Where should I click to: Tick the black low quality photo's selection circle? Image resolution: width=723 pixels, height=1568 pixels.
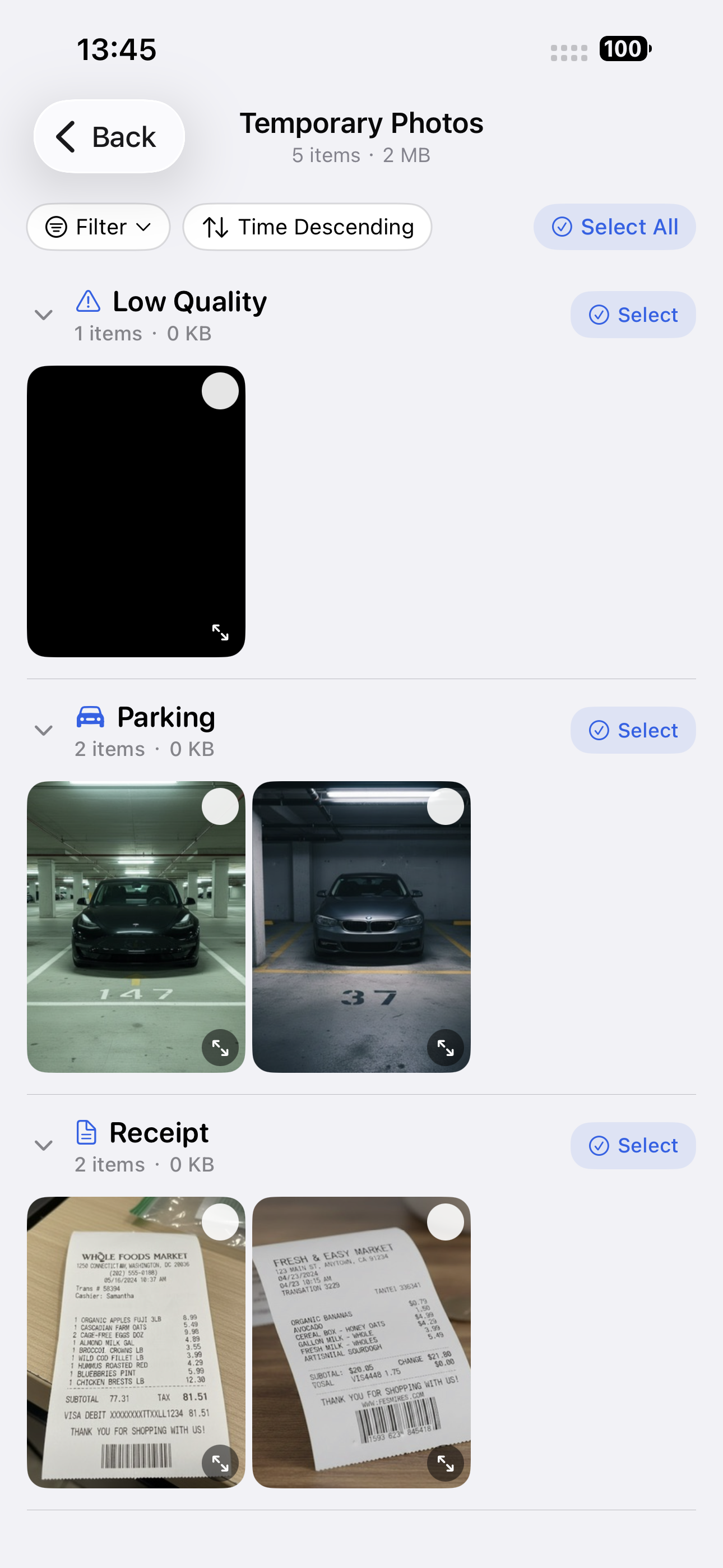pos(220,391)
